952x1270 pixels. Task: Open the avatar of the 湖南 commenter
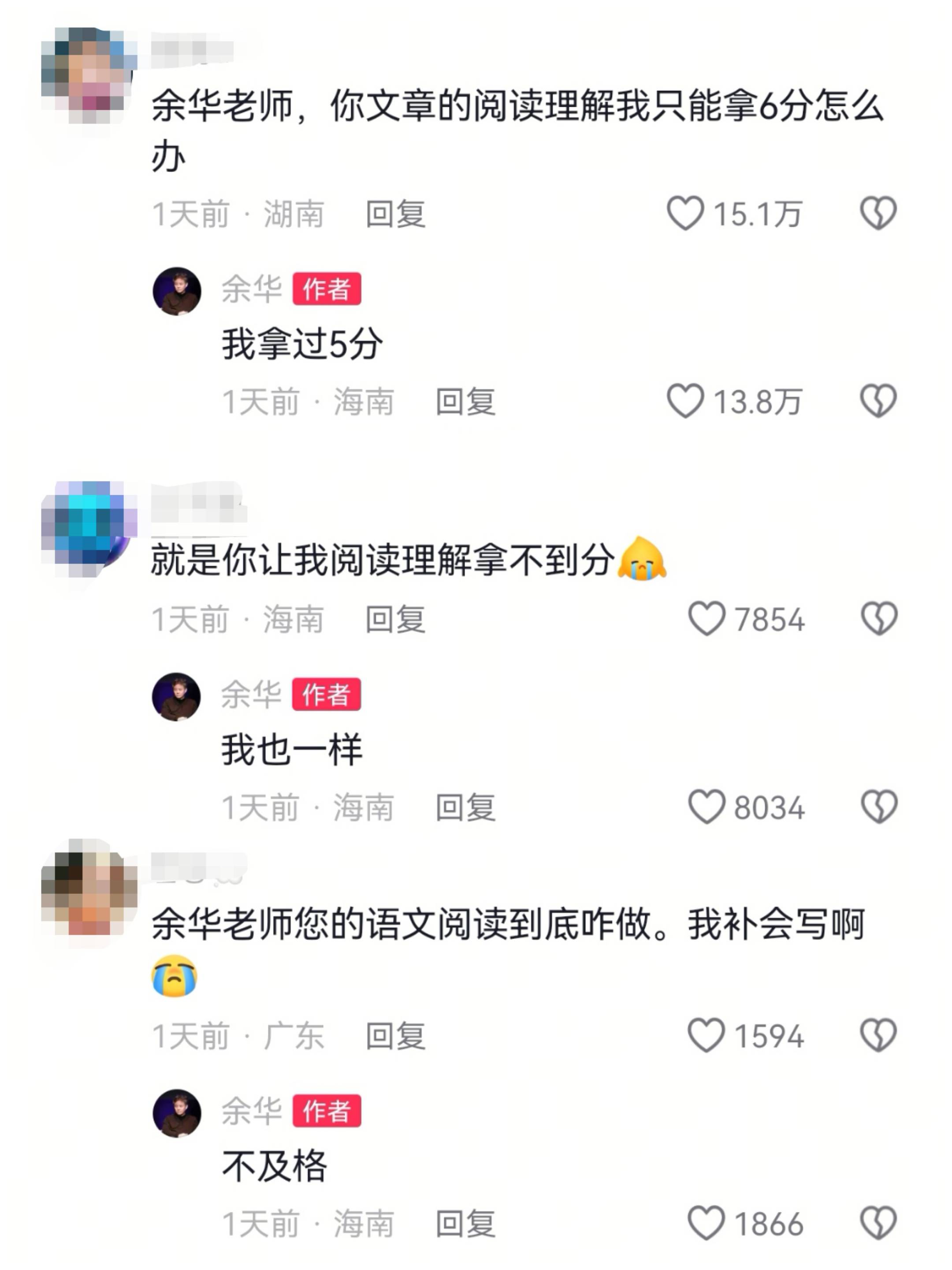(x=89, y=75)
